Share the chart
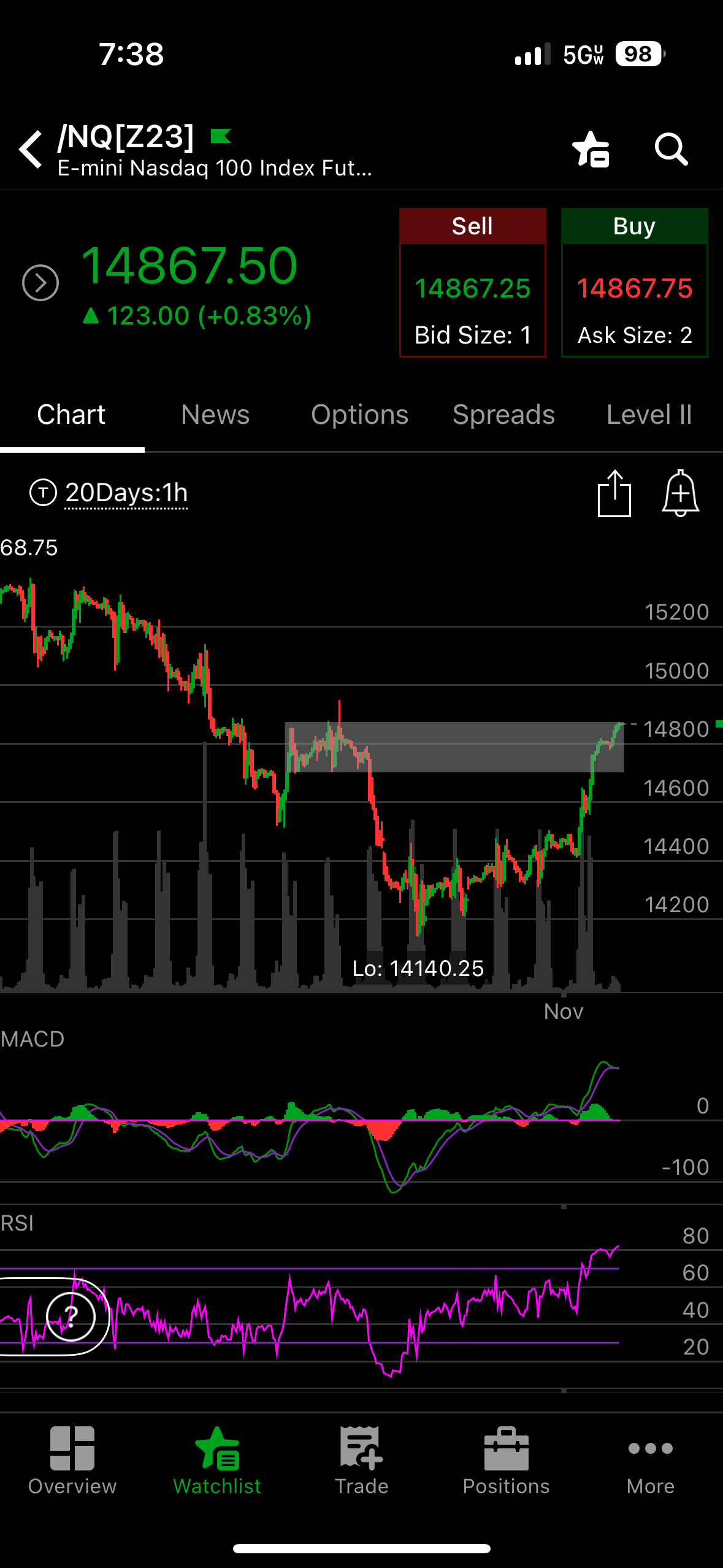The height and width of the screenshot is (1568, 723). coord(614,494)
